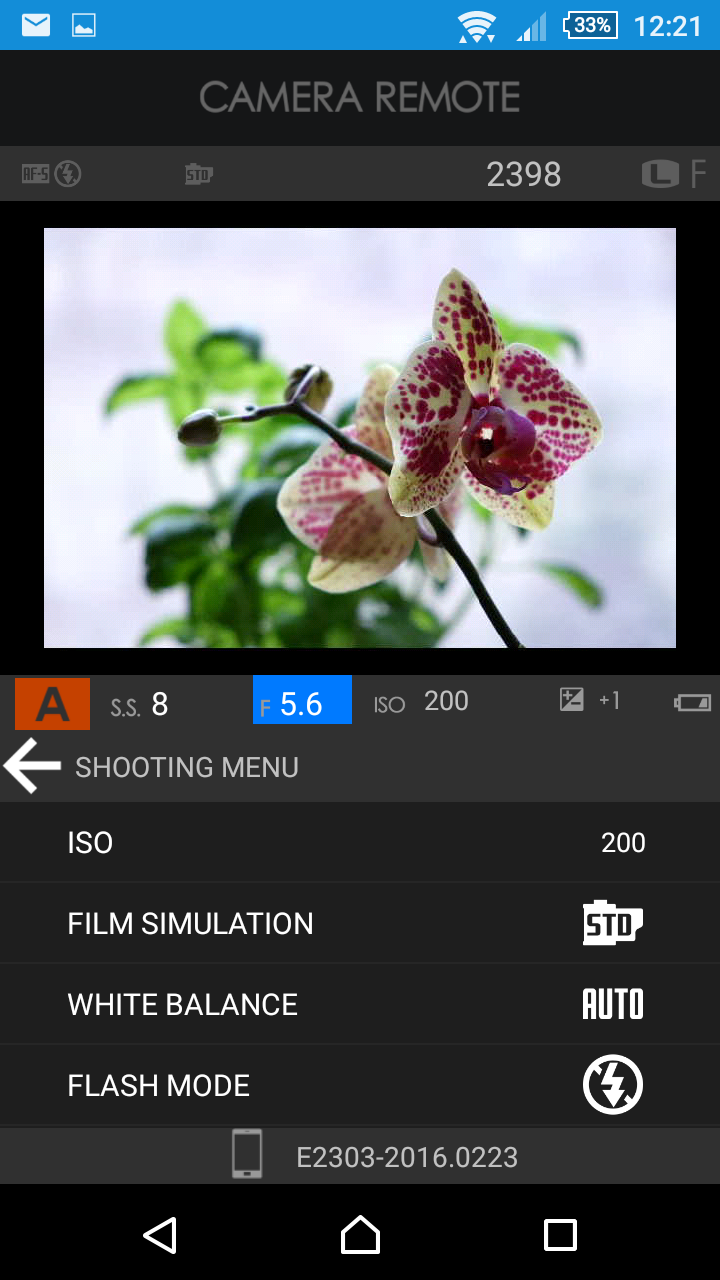
Task: Go back from the Shooting Menu
Action: point(32,767)
